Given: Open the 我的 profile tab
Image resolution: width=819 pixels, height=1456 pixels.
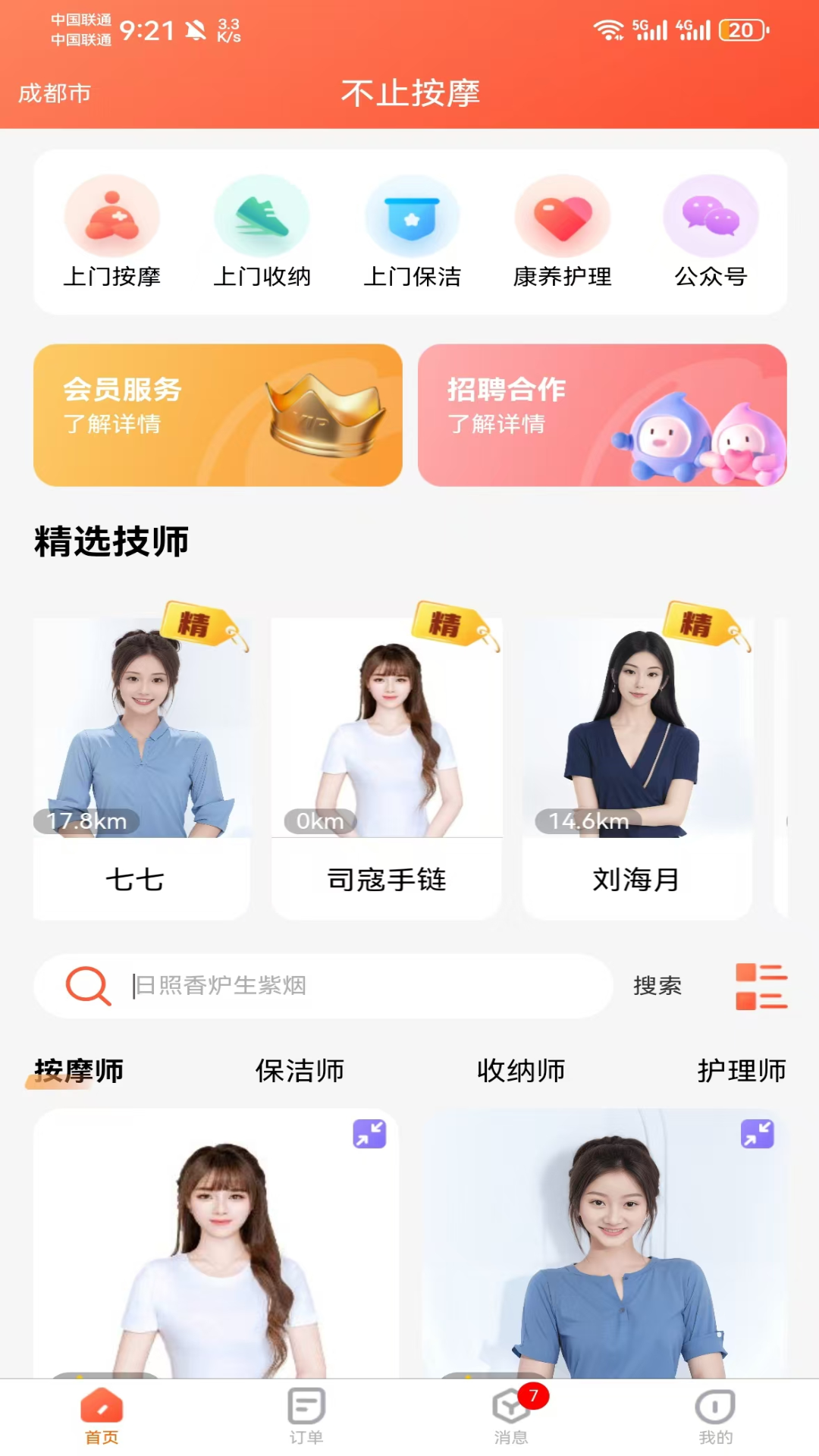Looking at the screenshot, I should click(x=715, y=1416).
